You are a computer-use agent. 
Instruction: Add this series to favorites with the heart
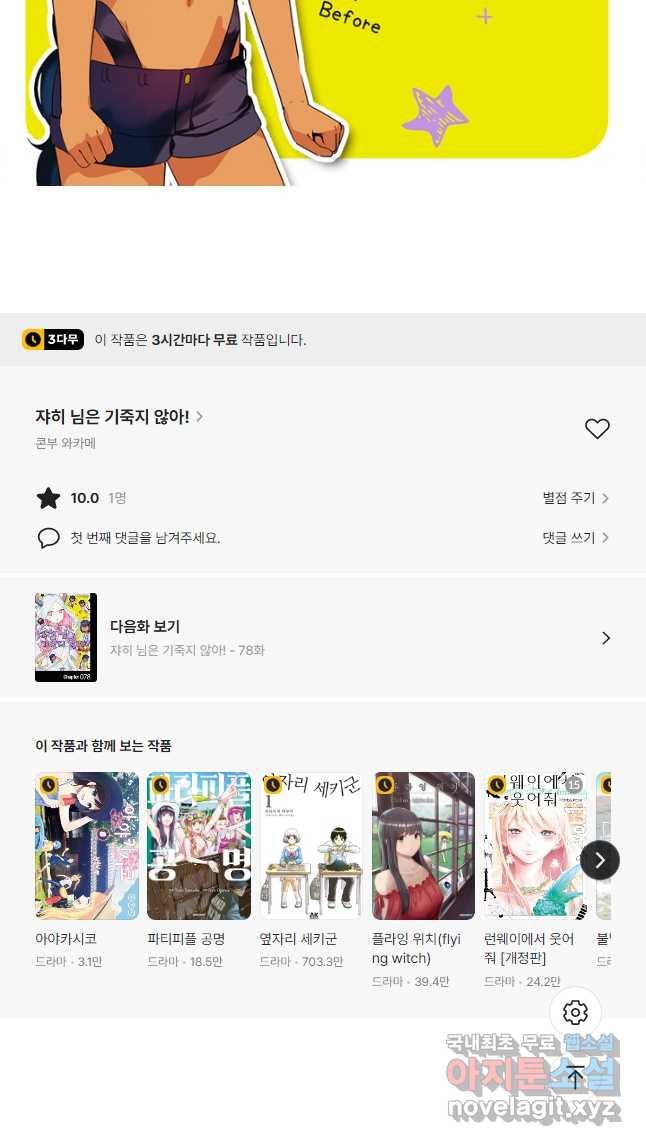(x=597, y=429)
